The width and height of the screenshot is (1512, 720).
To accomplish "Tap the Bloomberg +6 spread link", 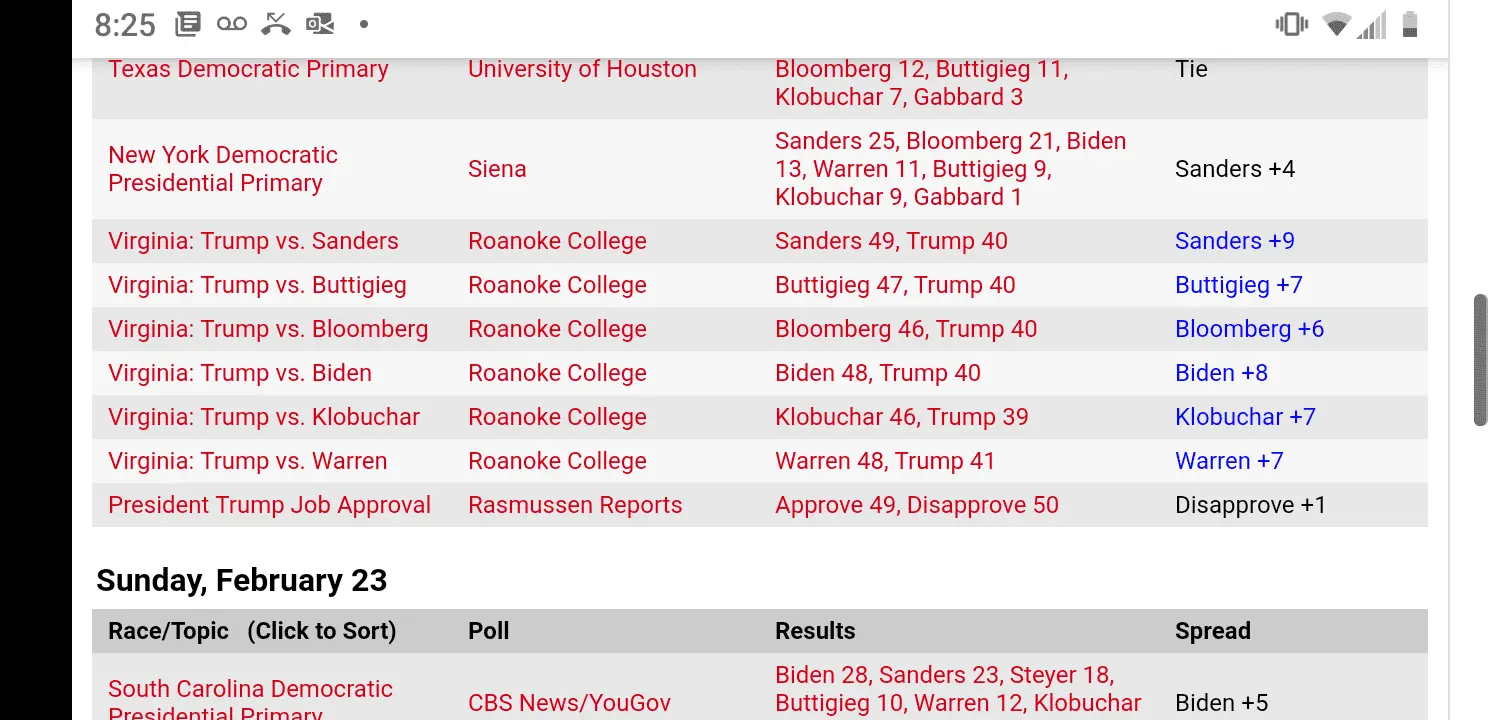I will (x=1249, y=329).
